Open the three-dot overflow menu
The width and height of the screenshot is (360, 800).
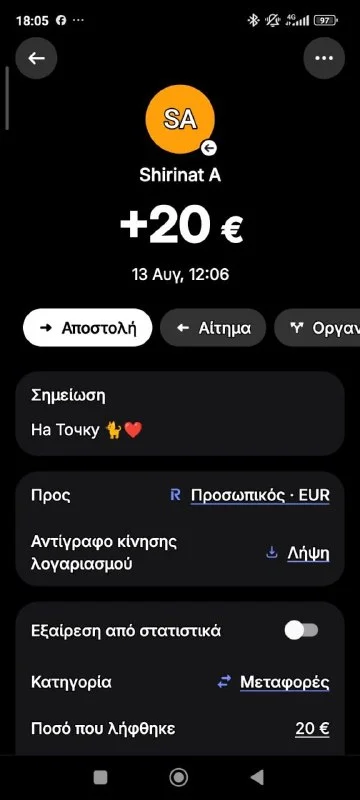point(324,58)
